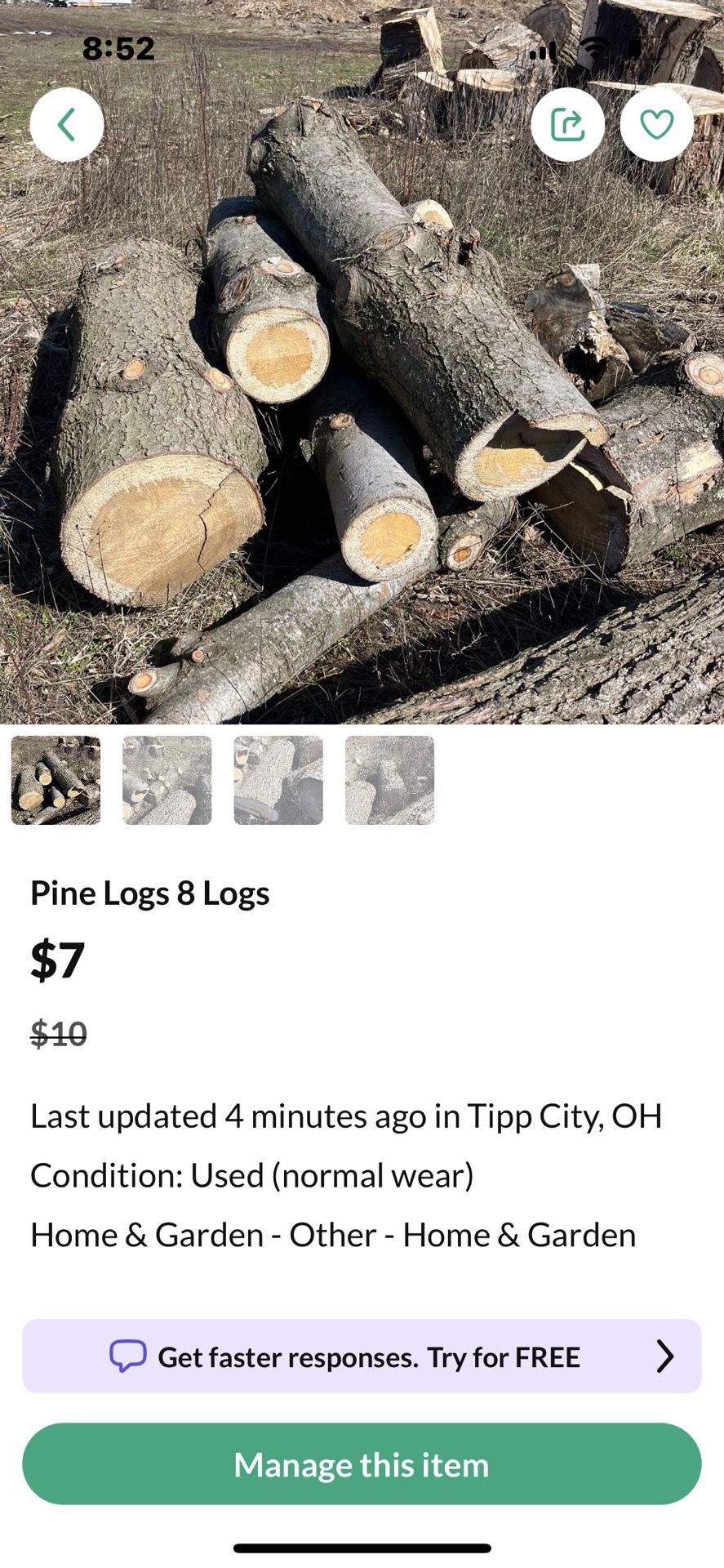View the second photo thumbnail
The image size is (724, 1568).
167,780
